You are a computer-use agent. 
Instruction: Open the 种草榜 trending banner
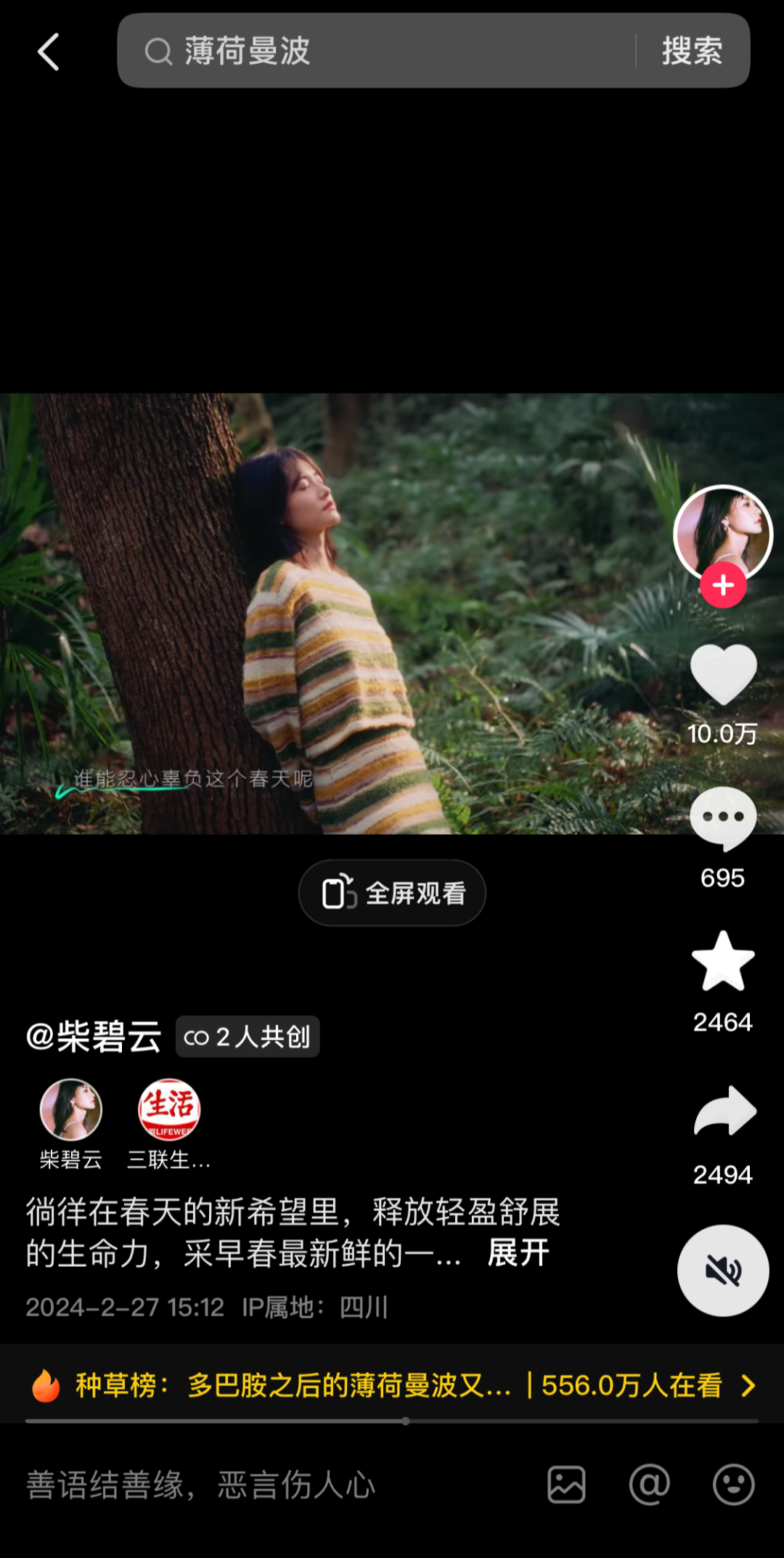tap(392, 1386)
